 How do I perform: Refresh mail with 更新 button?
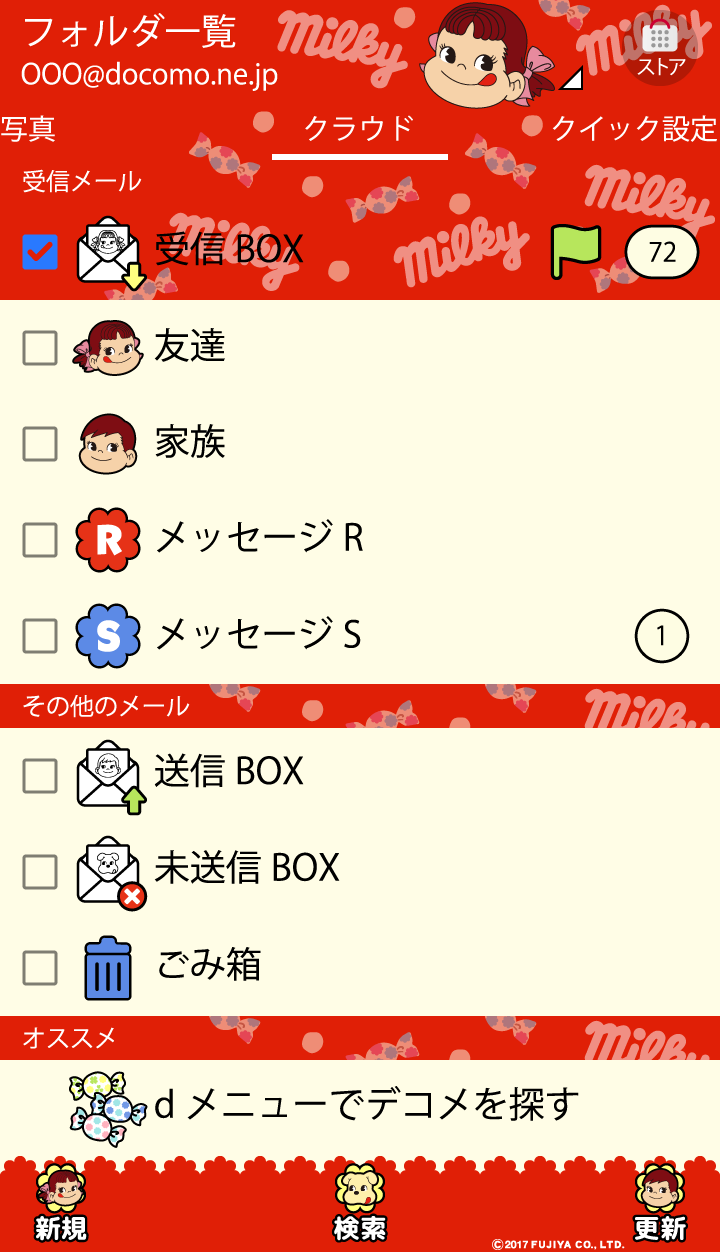(x=660, y=1205)
